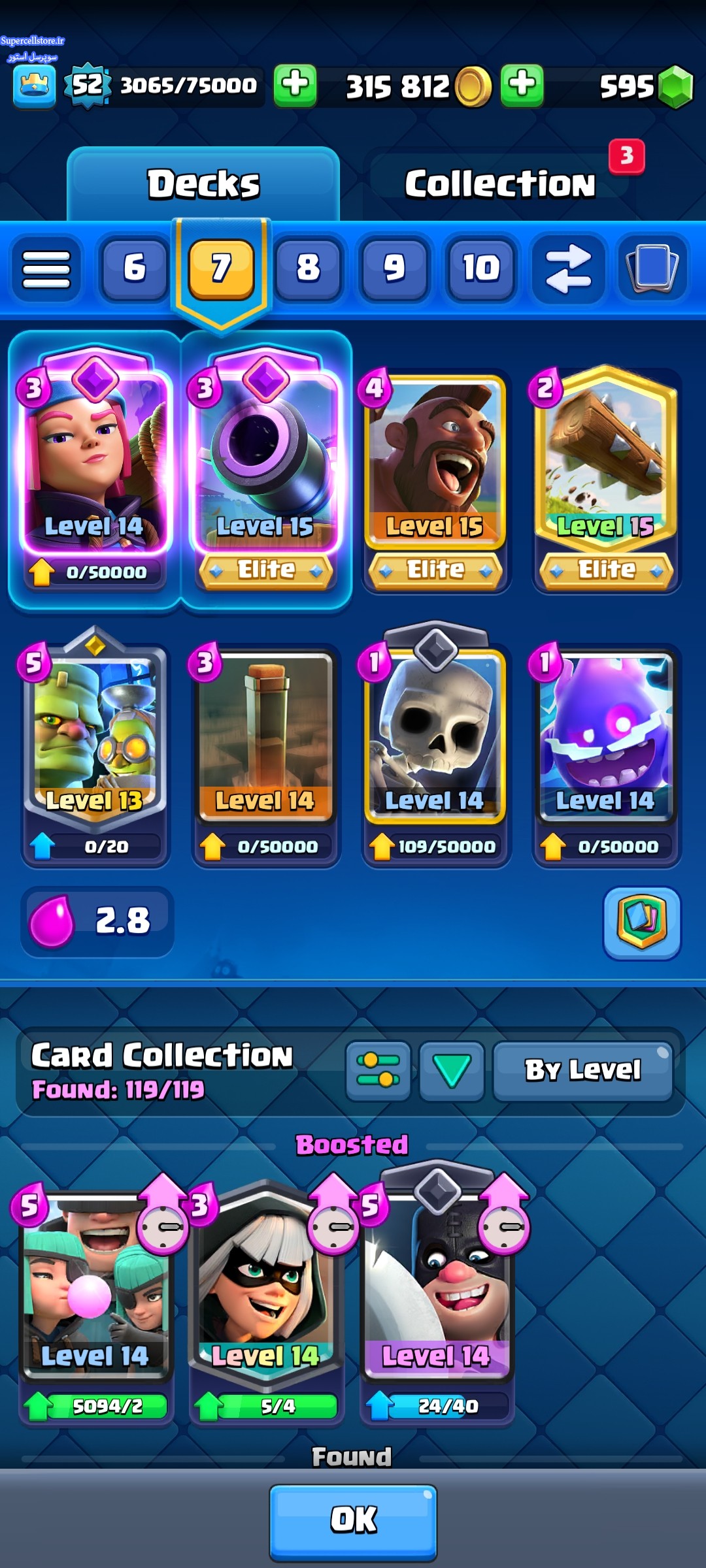This screenshot has width=706, height=1568.
Task: Reverse sort order with the green triangle
Action: point(452,1071)
